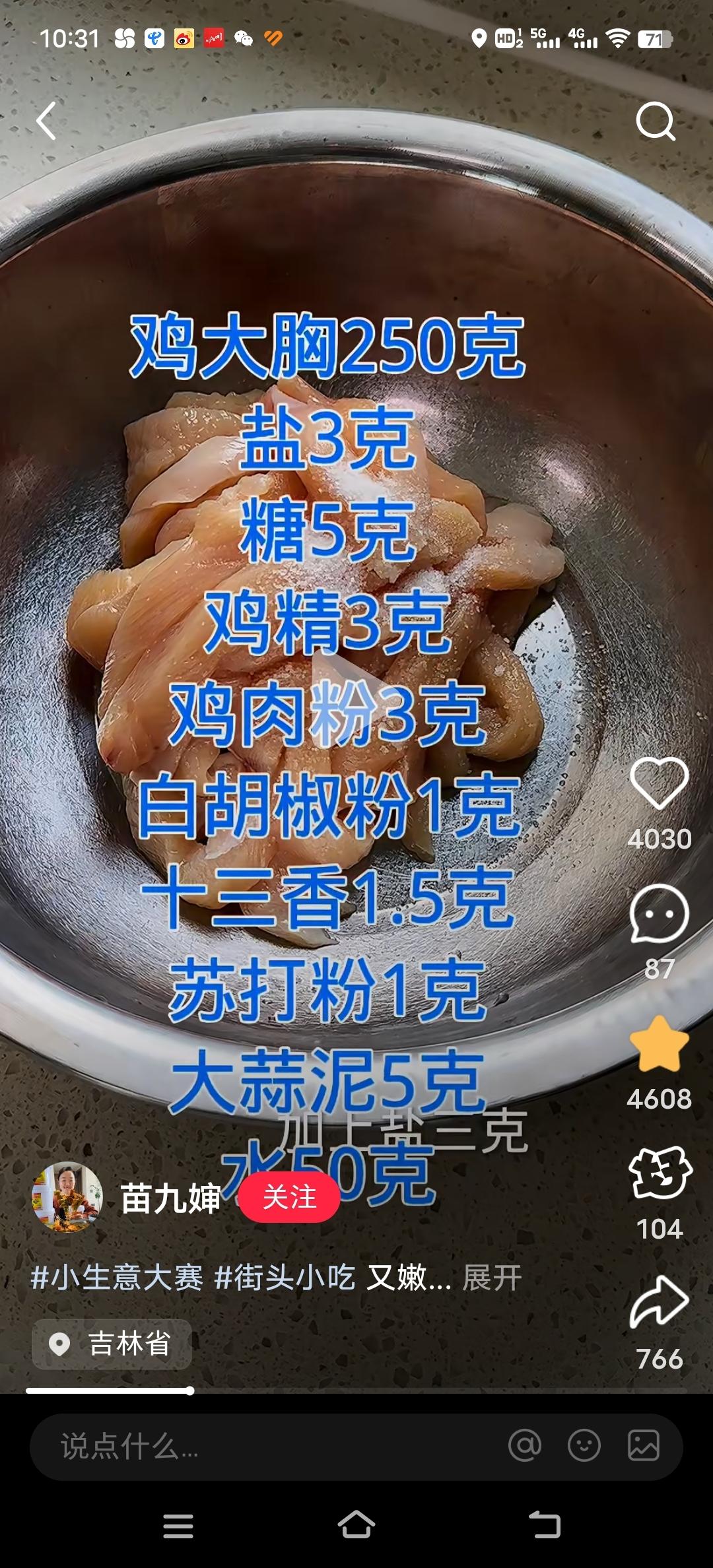Image resolution: width=713 pixels, height=1568 pixels.
Task: Tap the video progress bar
Action: (x=356, y=1390)
